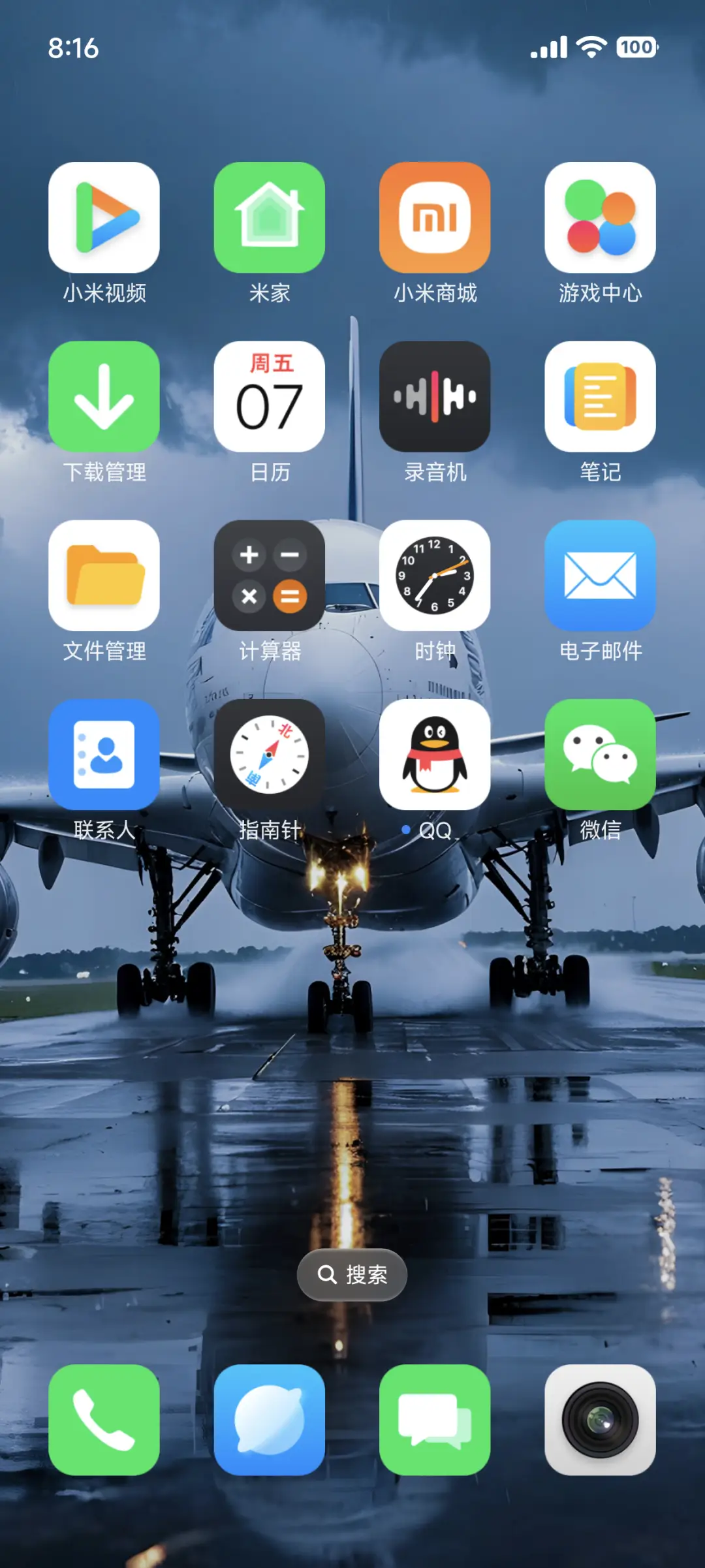The height and width of the screenshot is (1568, 705).
Task: Launch the Mi Home (米家) app
Action: pyautogui.click(x=270, y=219)
